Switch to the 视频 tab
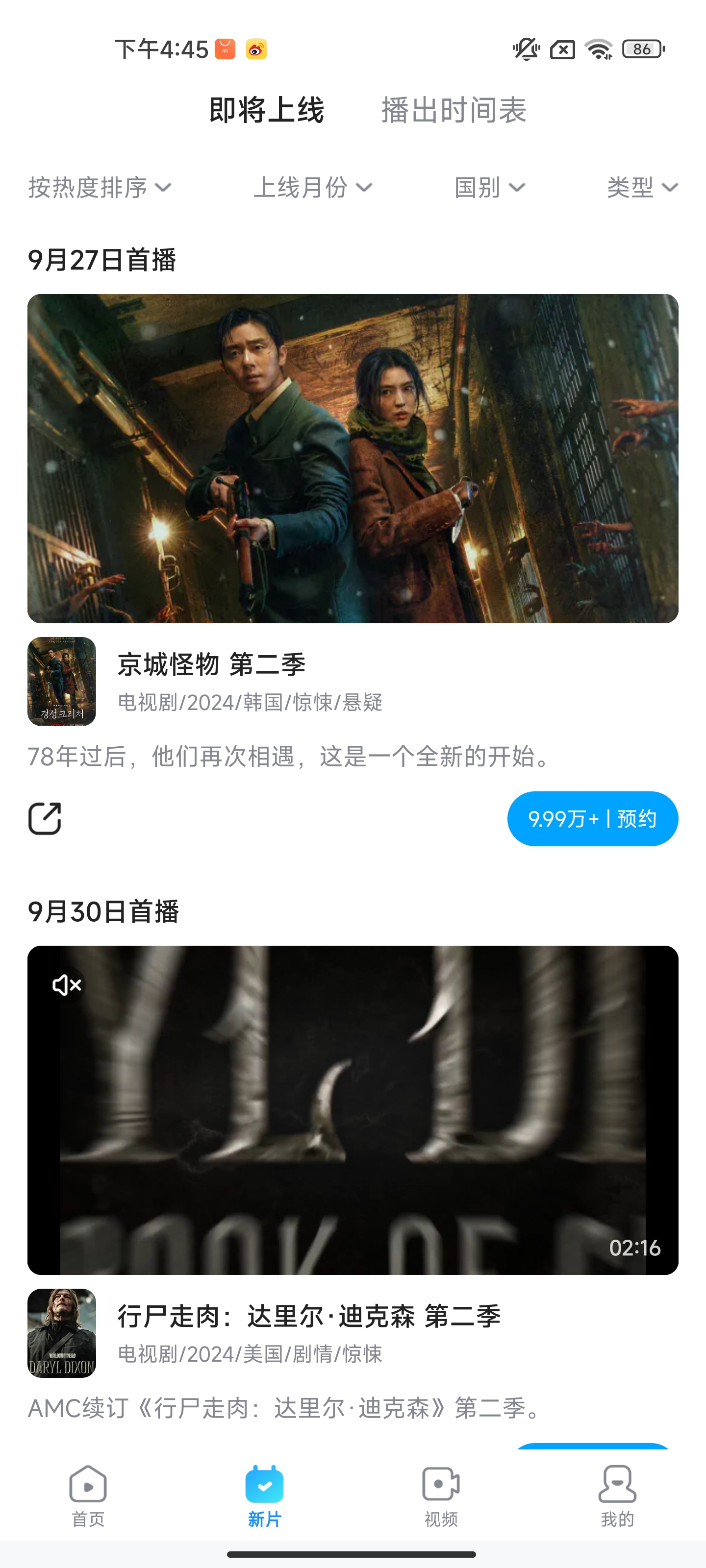The height and width of the screenshot is (1568, 706). [x=441, y=1495]
